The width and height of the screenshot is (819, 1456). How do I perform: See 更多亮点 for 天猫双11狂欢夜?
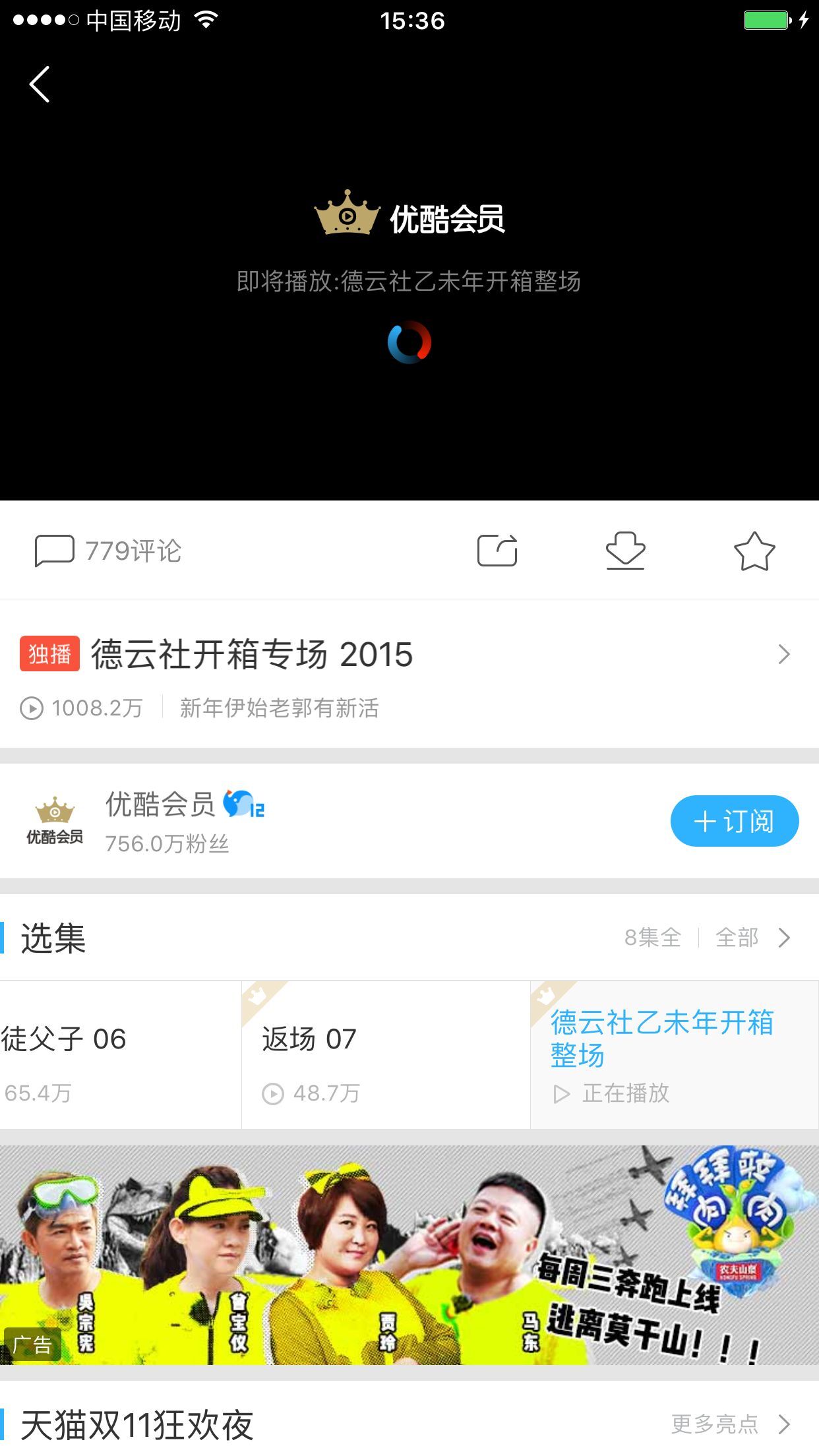729,1425
